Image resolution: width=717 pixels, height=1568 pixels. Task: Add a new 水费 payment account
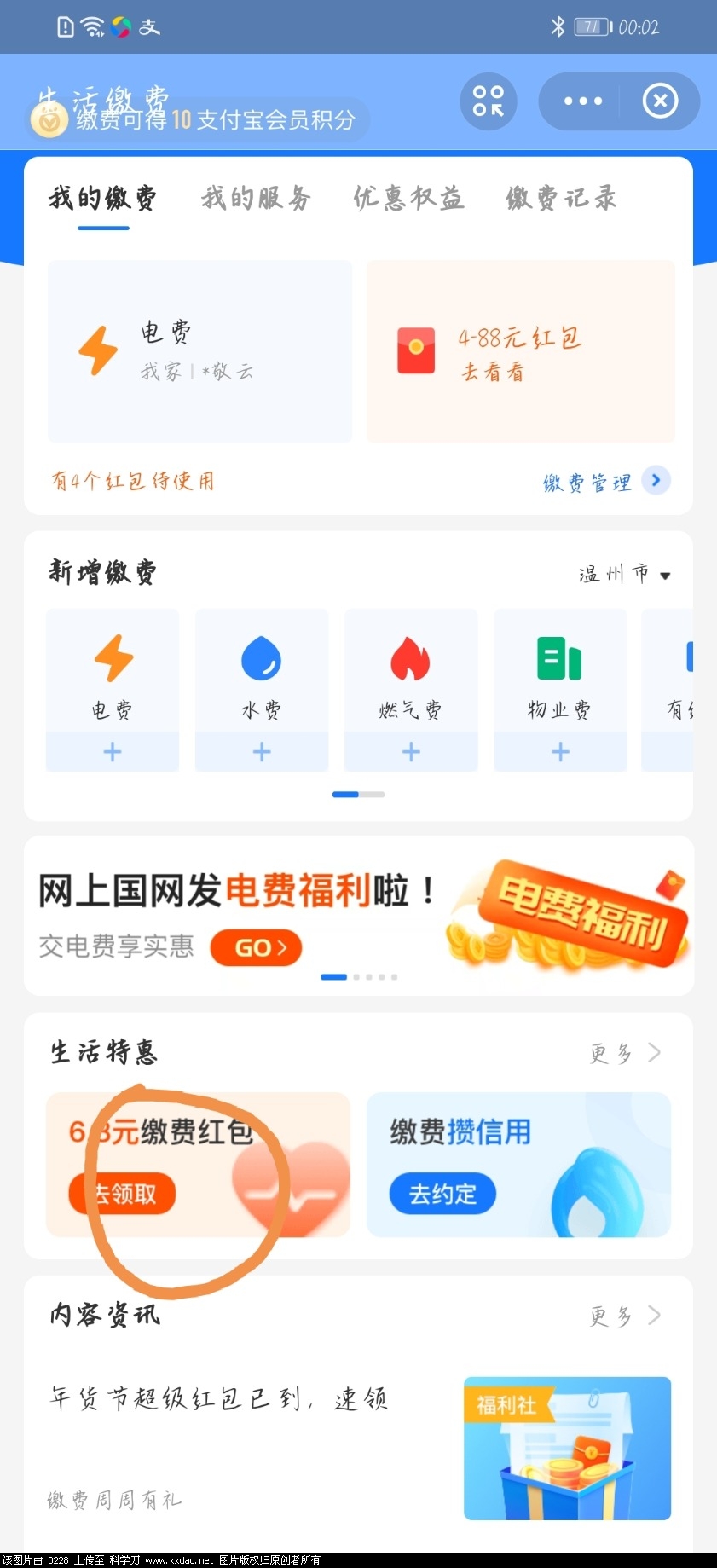click(262, 751)
